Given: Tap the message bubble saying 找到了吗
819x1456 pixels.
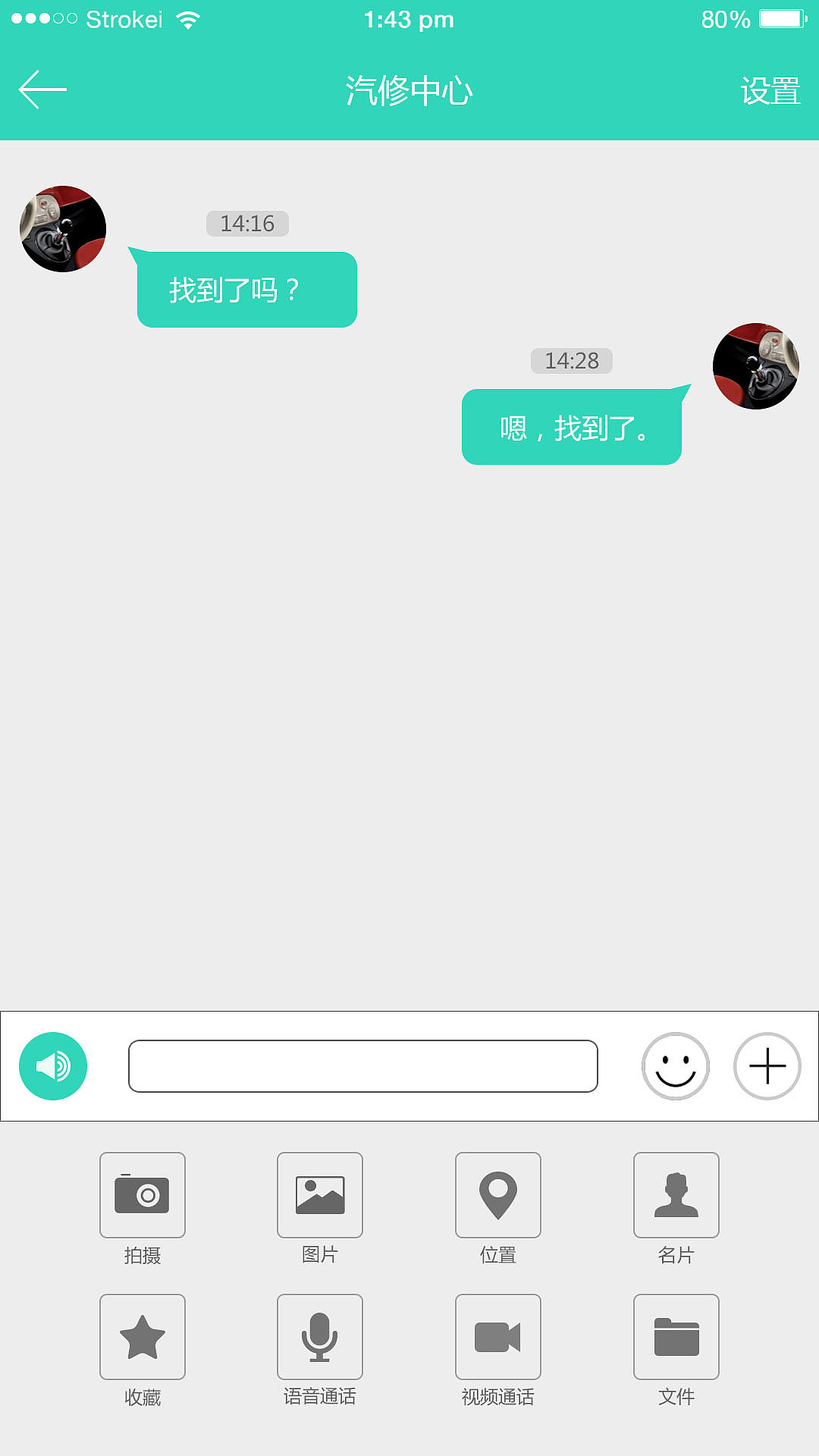Looking at the screenshot, I should [246, 289].
